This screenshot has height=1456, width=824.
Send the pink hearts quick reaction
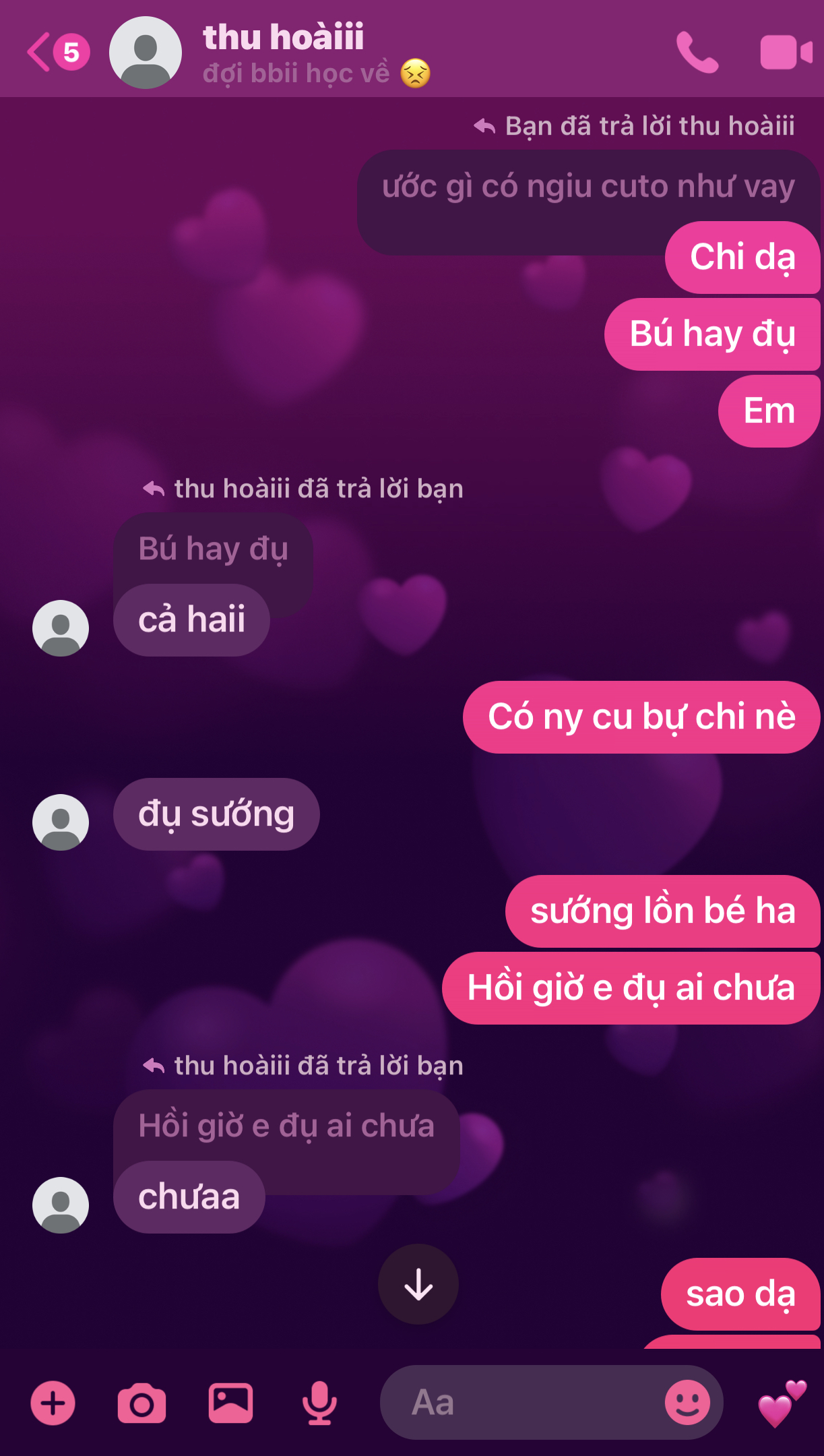[x=780, y=1405]
